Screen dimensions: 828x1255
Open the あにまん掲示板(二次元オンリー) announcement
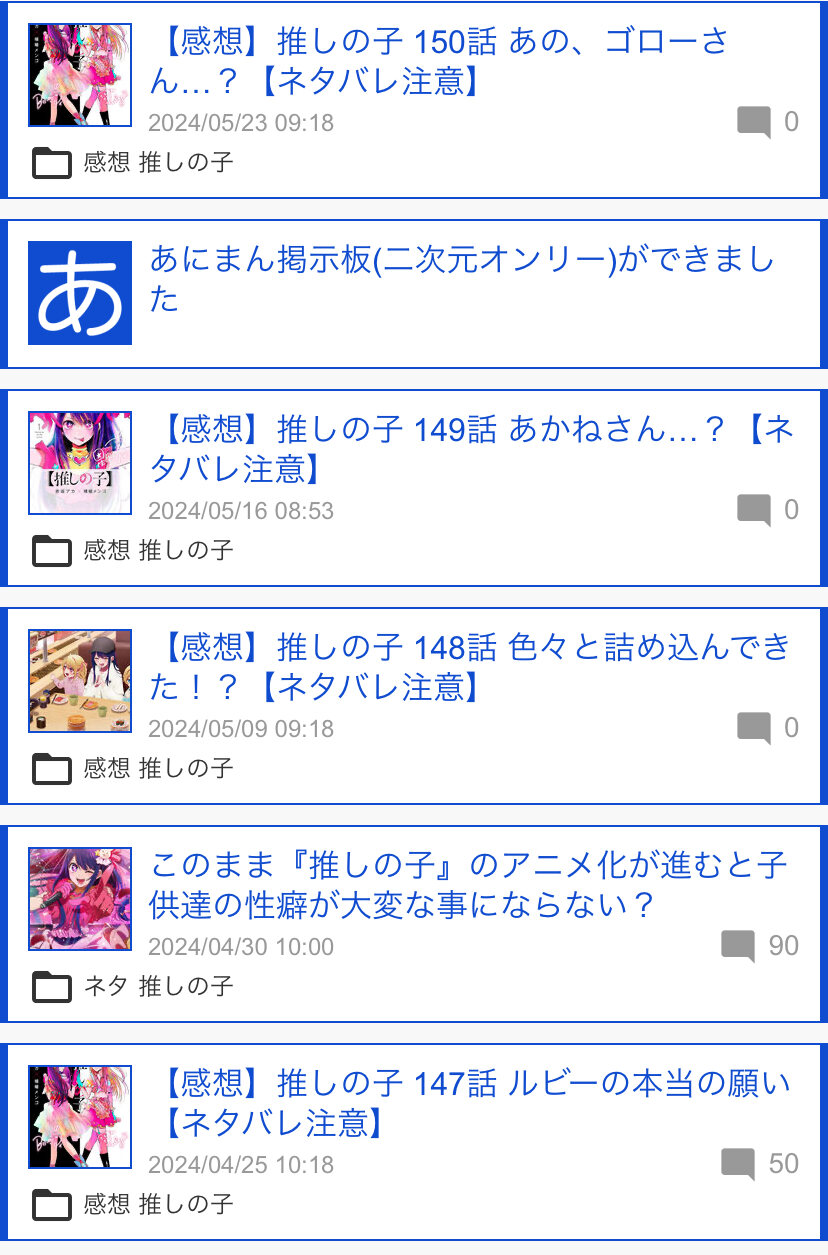click(461, 279)
